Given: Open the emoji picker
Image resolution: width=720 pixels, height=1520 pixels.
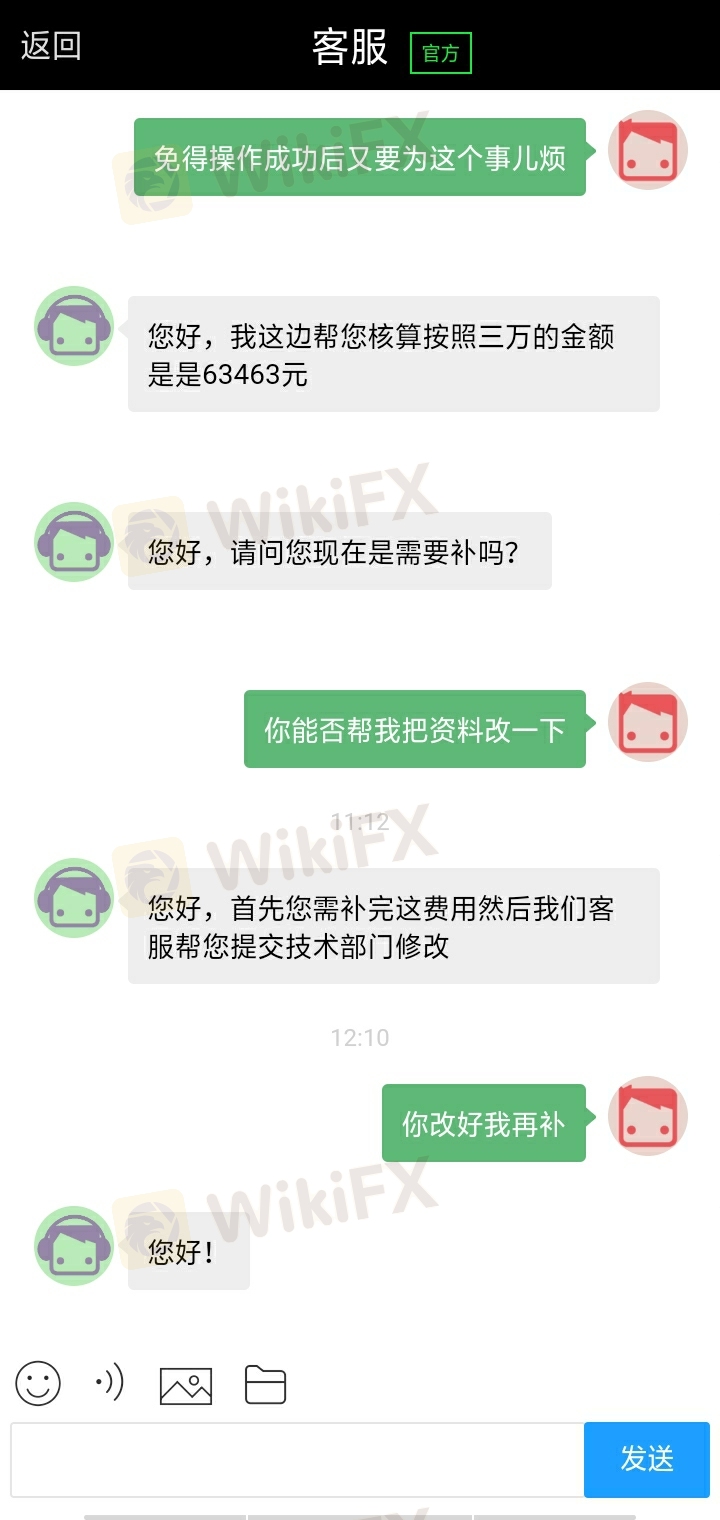Looking at the screenshot, I should click(x=38, y=1384).
